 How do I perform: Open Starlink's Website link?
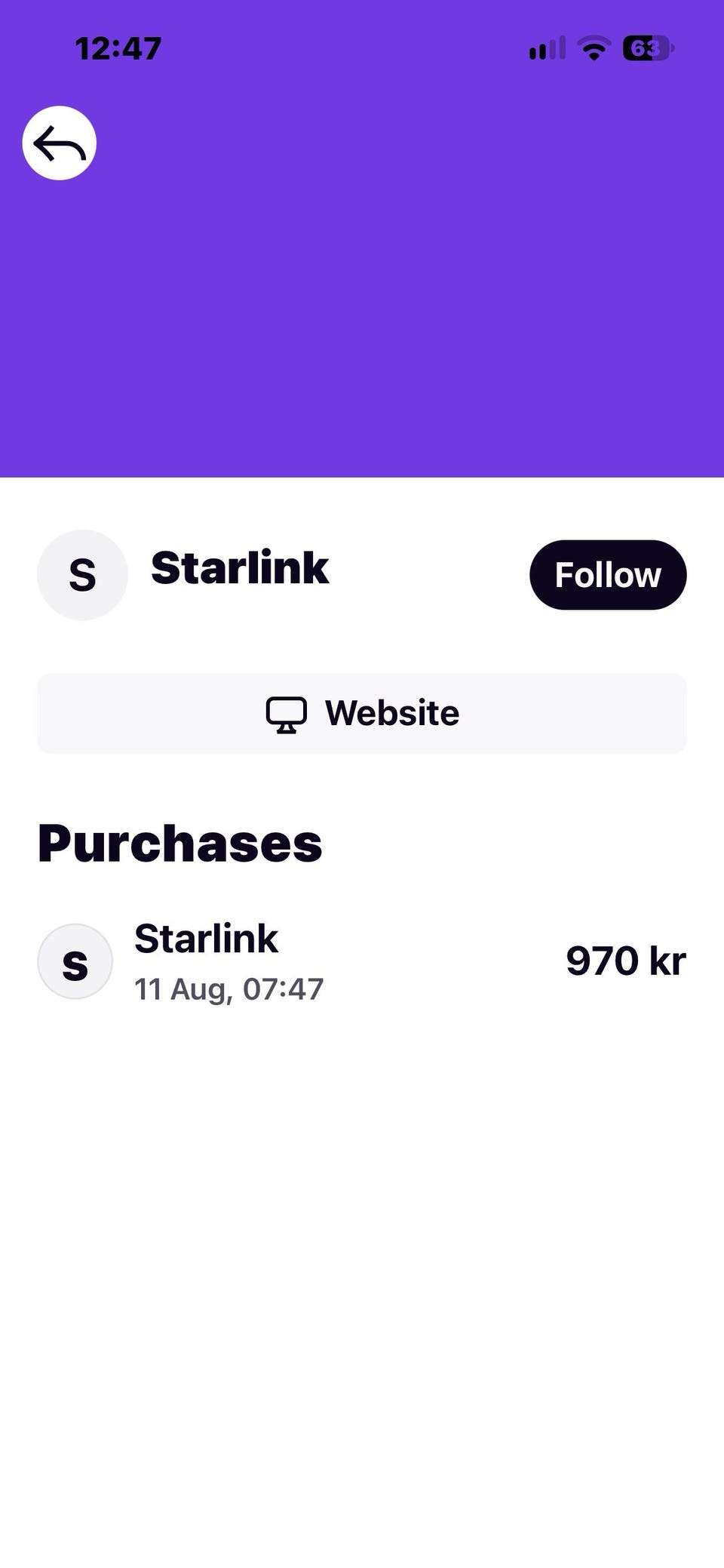tap(362, 713)
